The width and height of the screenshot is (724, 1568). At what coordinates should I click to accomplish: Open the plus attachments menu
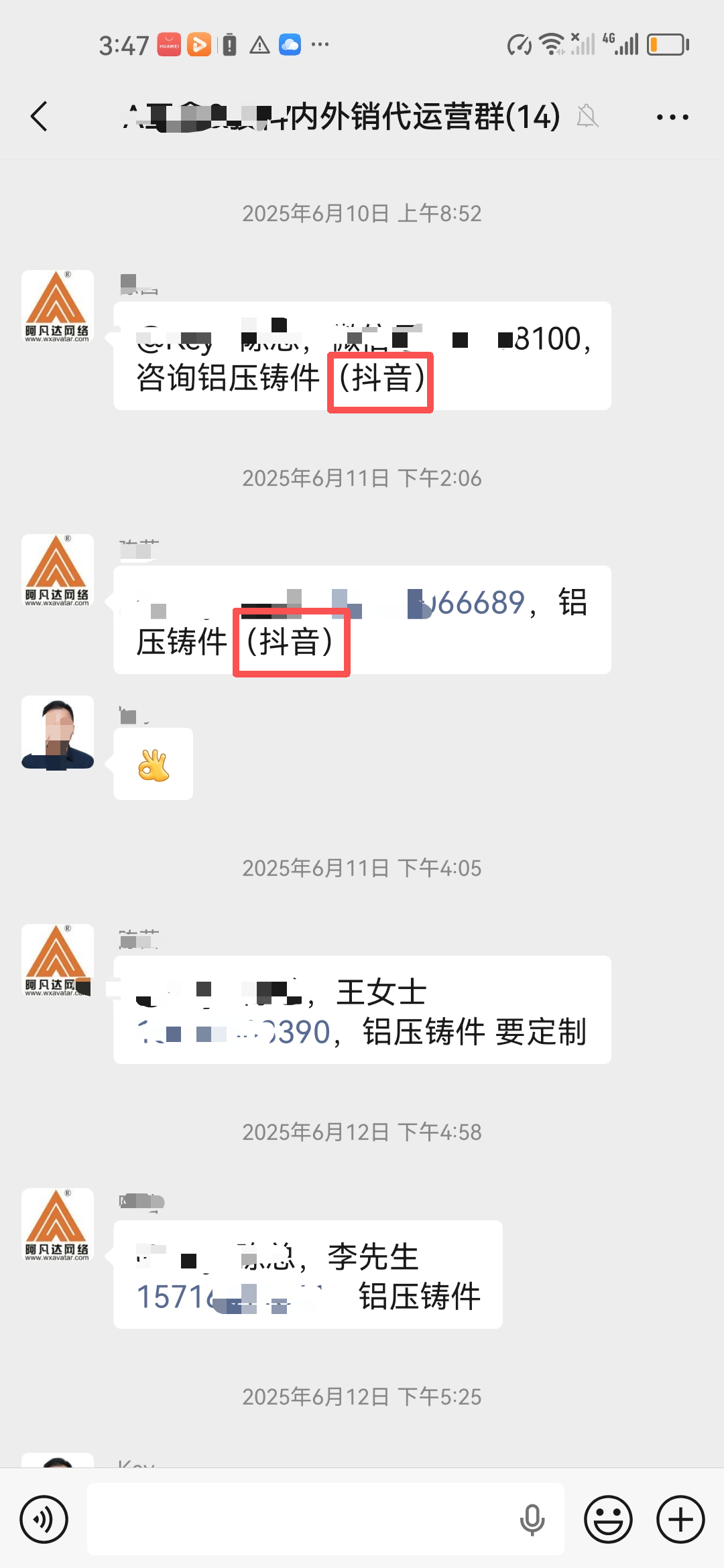click(680, 1519)
